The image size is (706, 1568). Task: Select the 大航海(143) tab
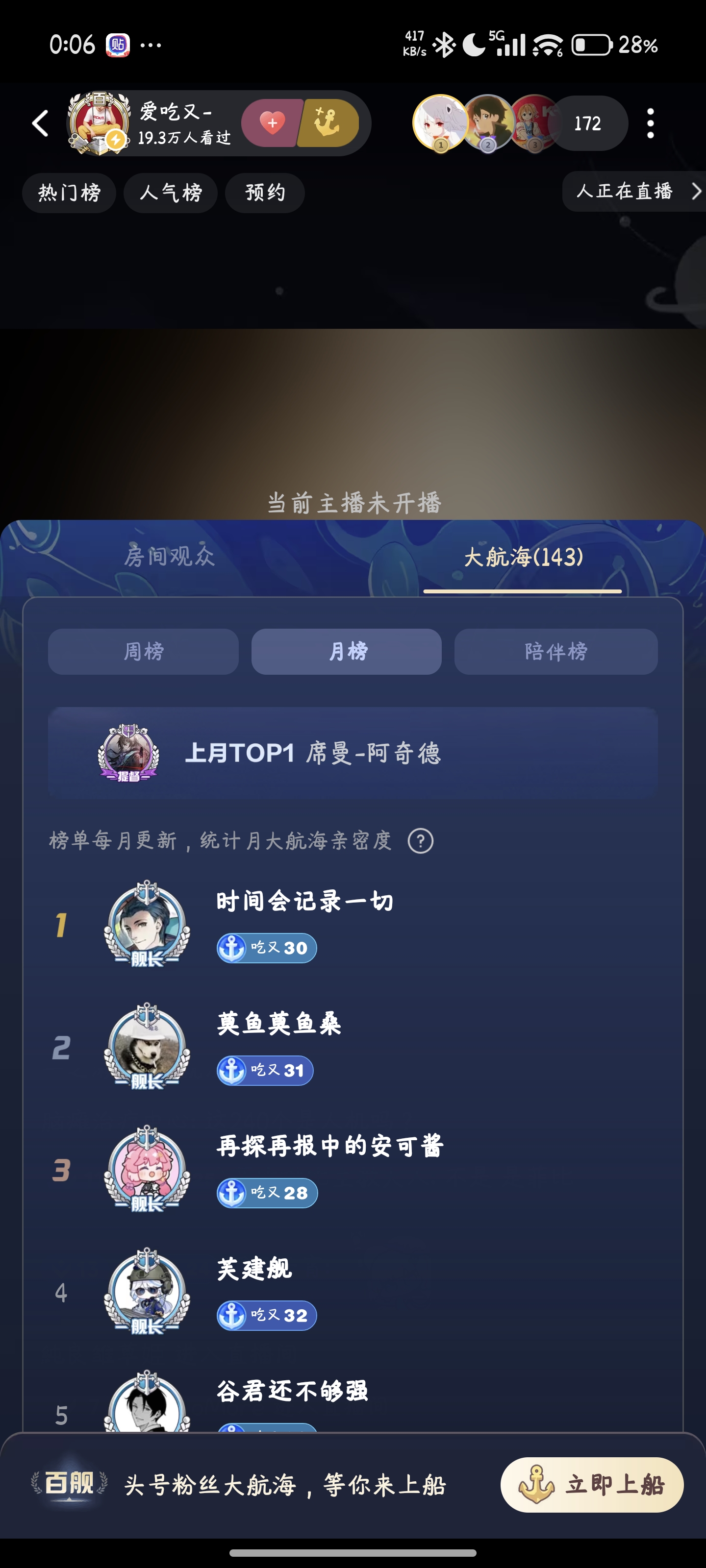(523, 556)
